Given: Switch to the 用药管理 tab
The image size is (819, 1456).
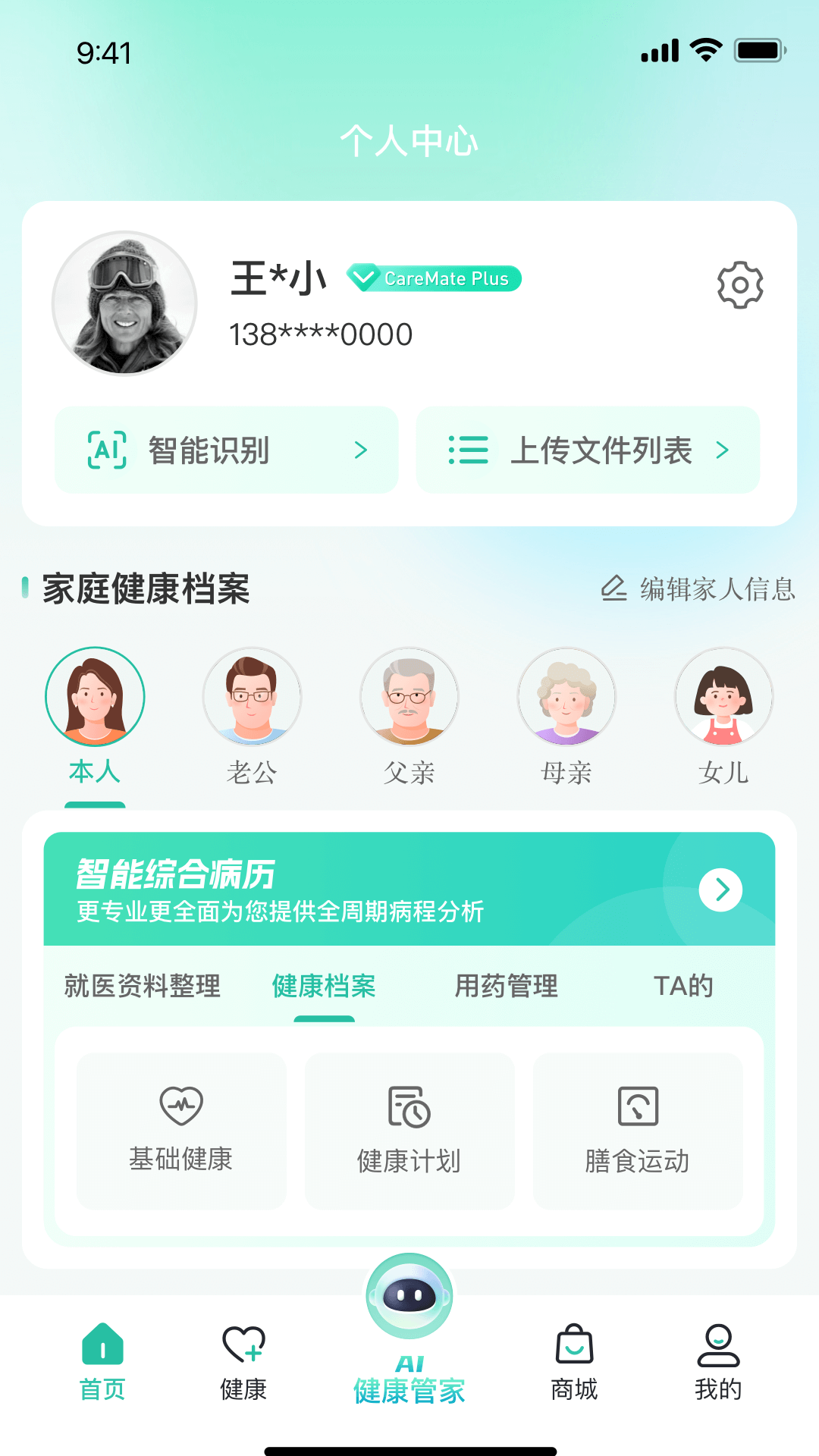Looking at the screenshot, I should click(x=505, y=987).
